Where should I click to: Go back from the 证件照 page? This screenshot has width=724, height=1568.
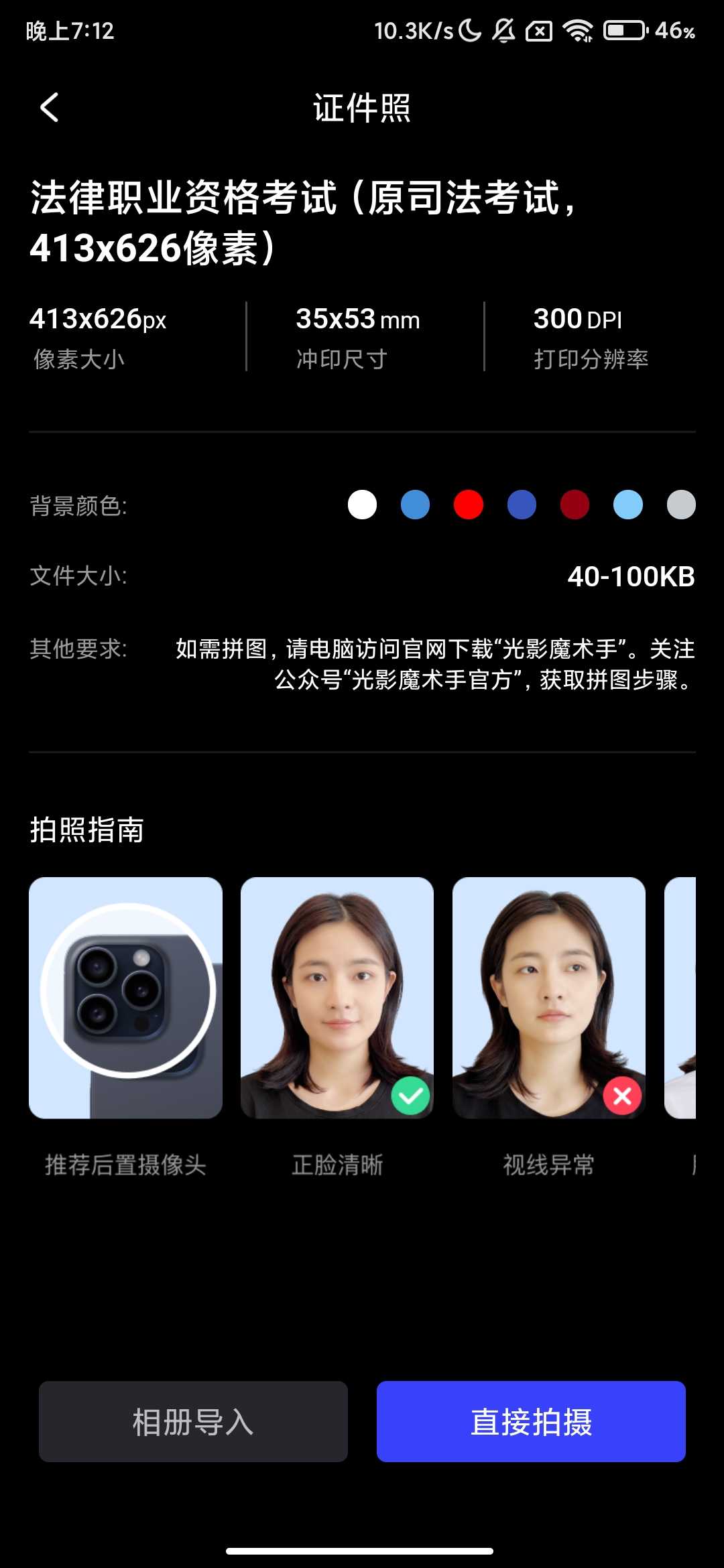[x=50, y=107]
